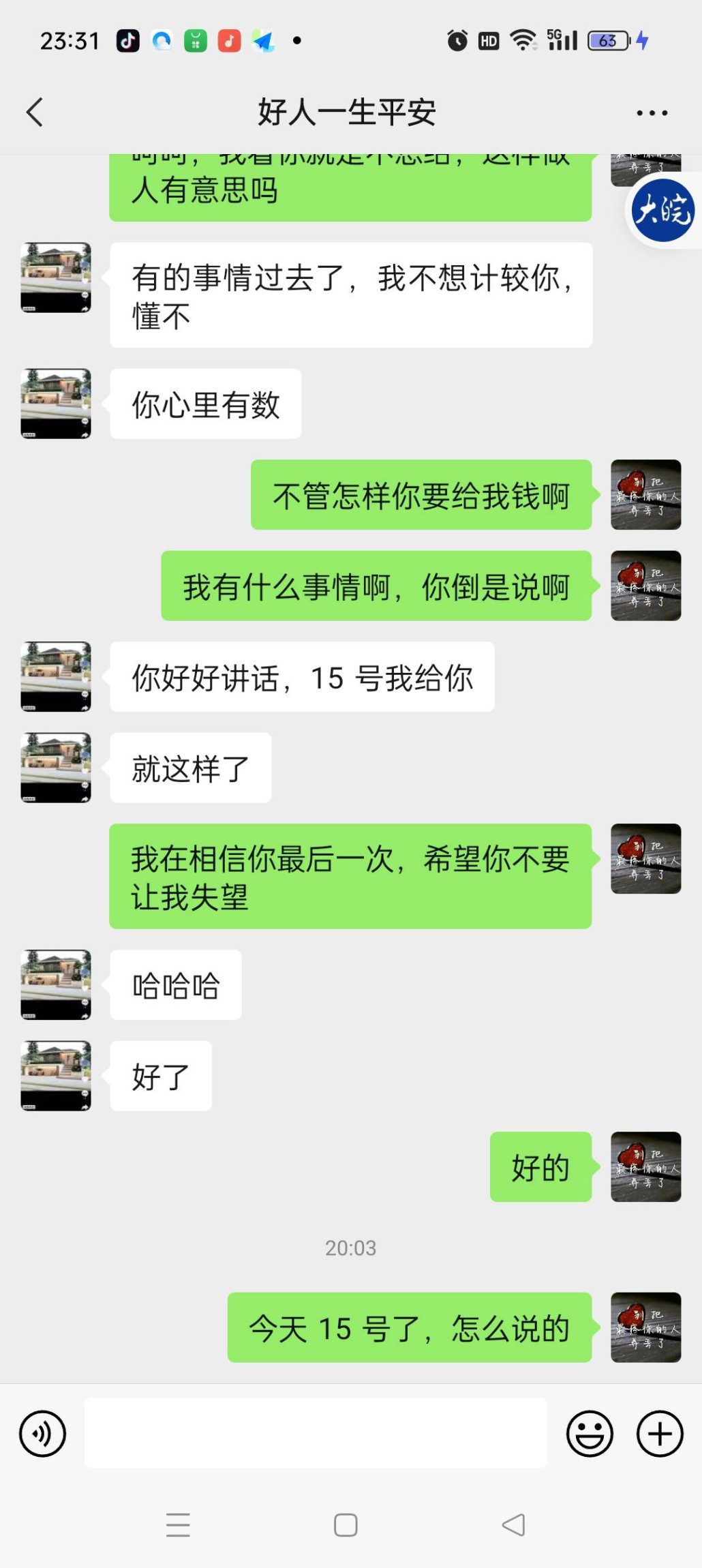The height and width of the screenshot is (1568, 702).
Task: Tap system home button
Action: (346, 1525)
